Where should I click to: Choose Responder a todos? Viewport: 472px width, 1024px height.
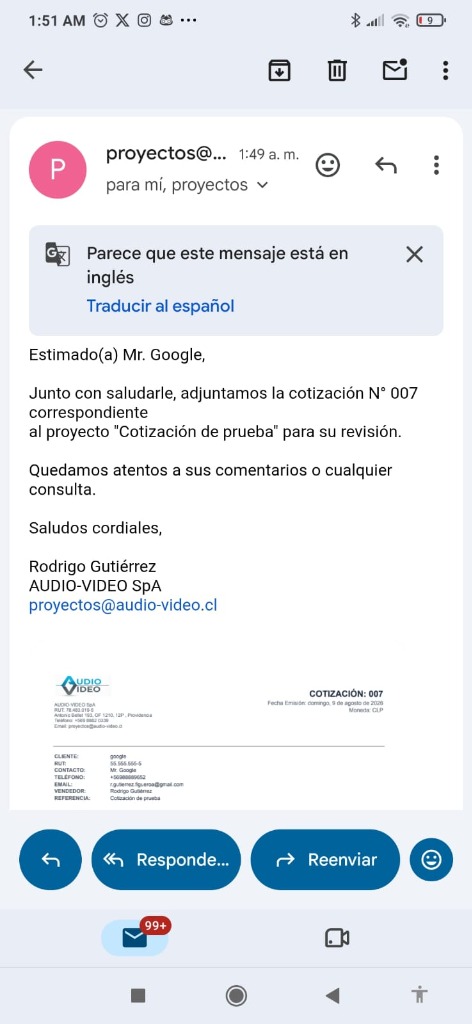click(166, 860)
